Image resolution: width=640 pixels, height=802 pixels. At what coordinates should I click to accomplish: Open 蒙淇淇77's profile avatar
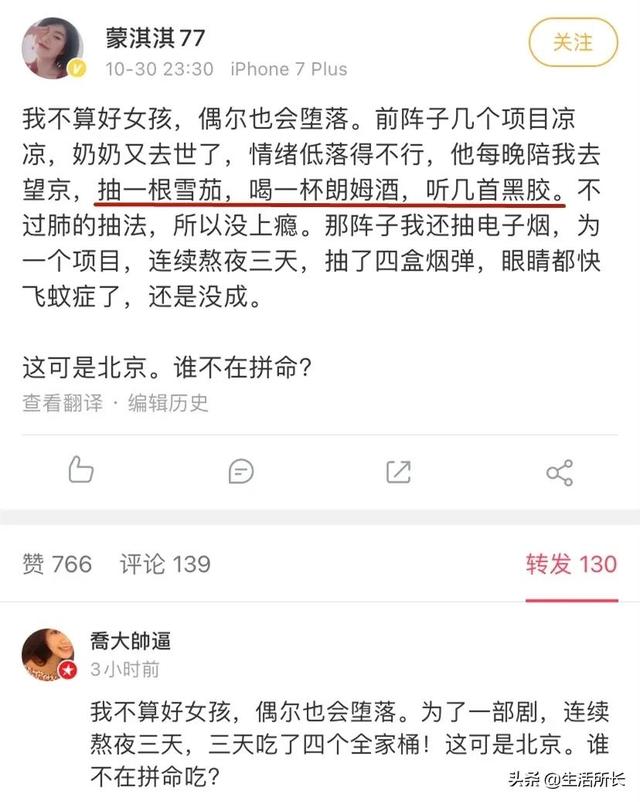[x=54, y=49]
